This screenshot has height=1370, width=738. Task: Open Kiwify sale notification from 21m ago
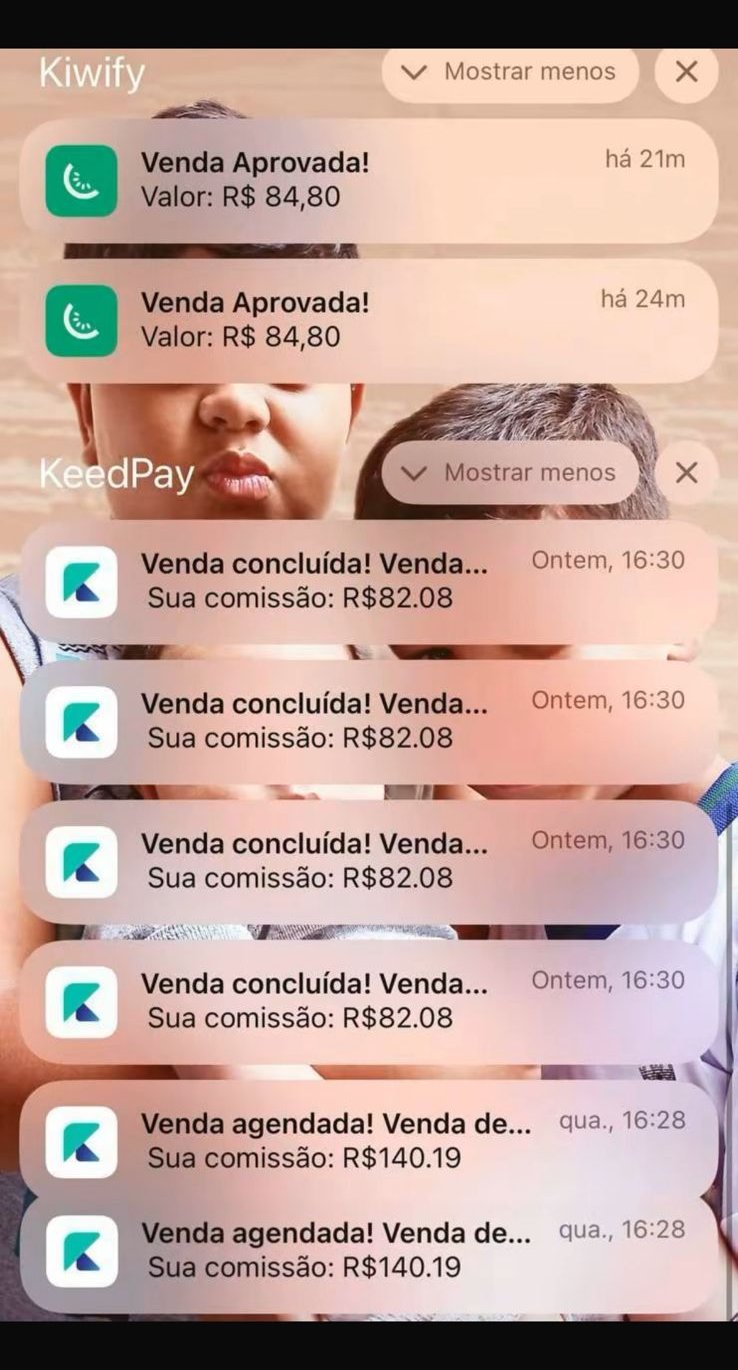[x=368, y=180]
